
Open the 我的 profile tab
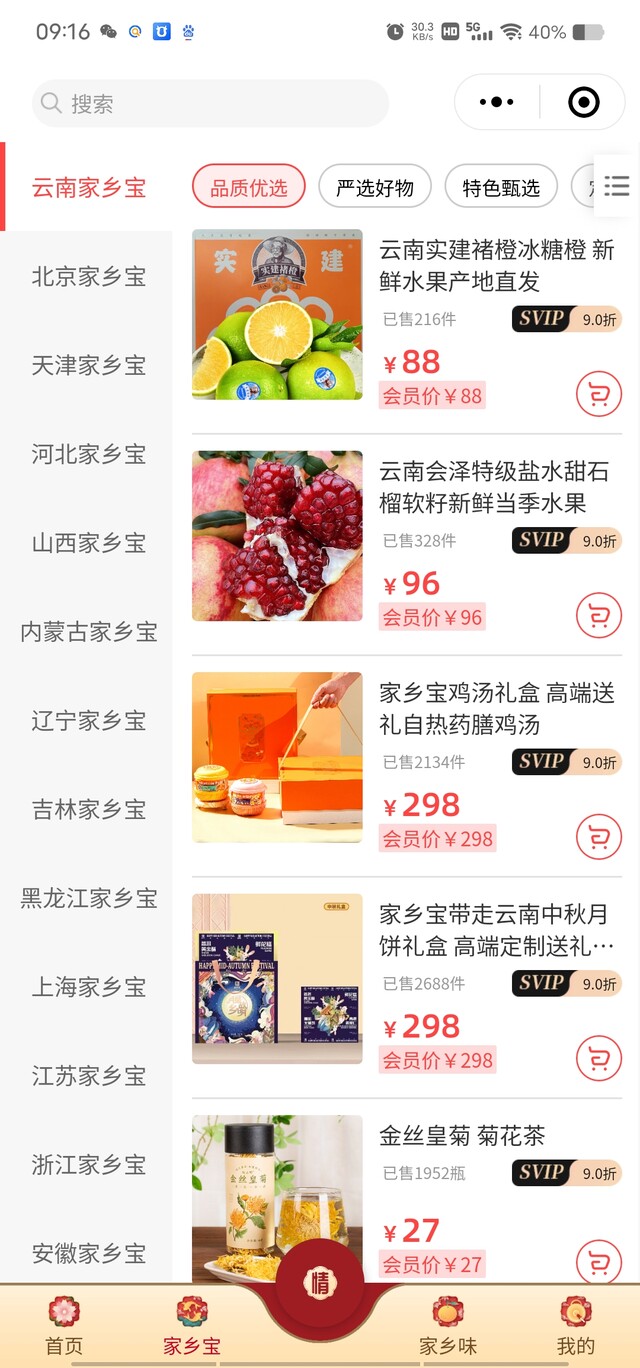pos(575,1324)
